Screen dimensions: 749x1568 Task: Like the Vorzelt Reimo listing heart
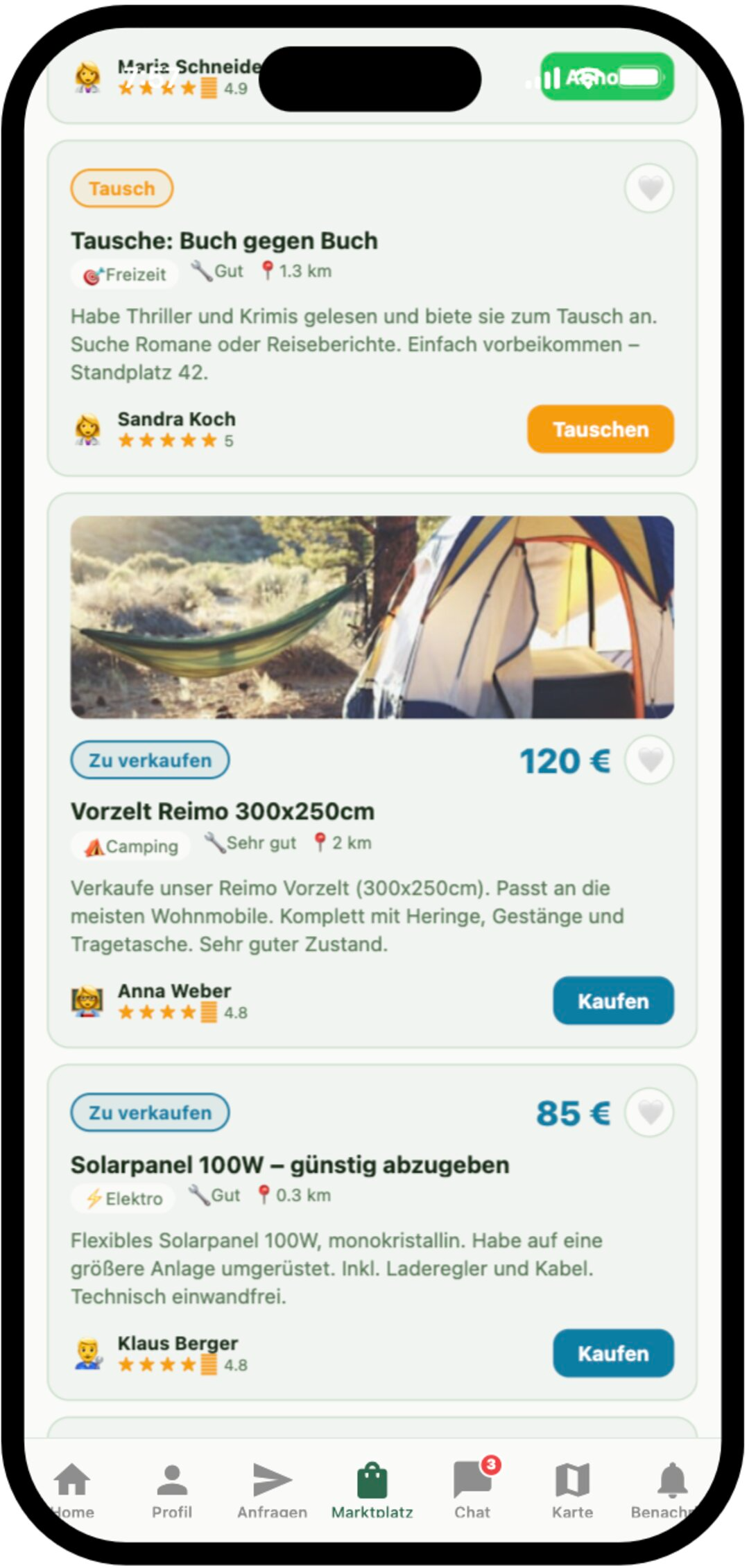(x=648, y=760)
